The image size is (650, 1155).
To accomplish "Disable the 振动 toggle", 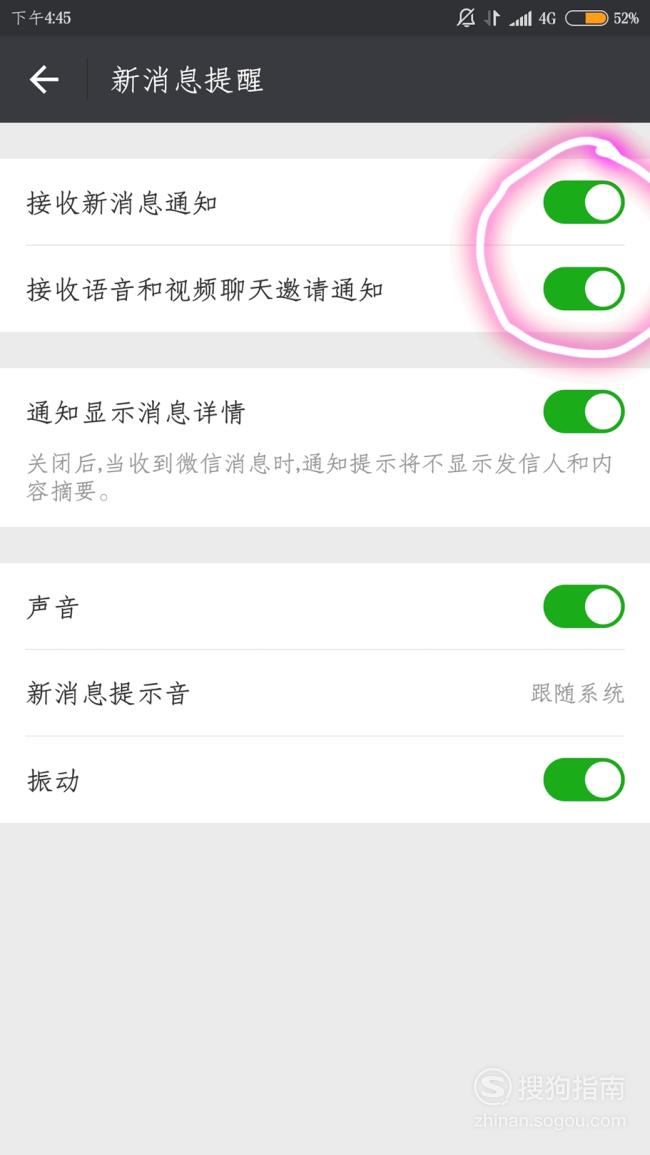I will (584, 780).
